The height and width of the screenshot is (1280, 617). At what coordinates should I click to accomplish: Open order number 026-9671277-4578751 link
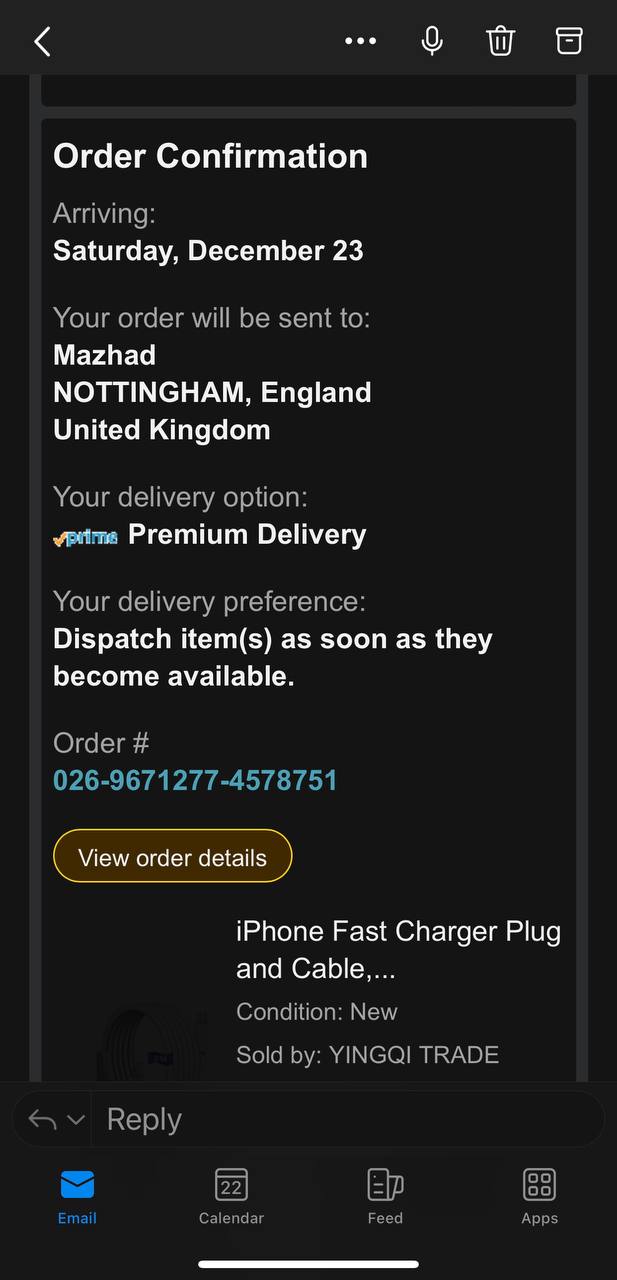coord(195,780)
